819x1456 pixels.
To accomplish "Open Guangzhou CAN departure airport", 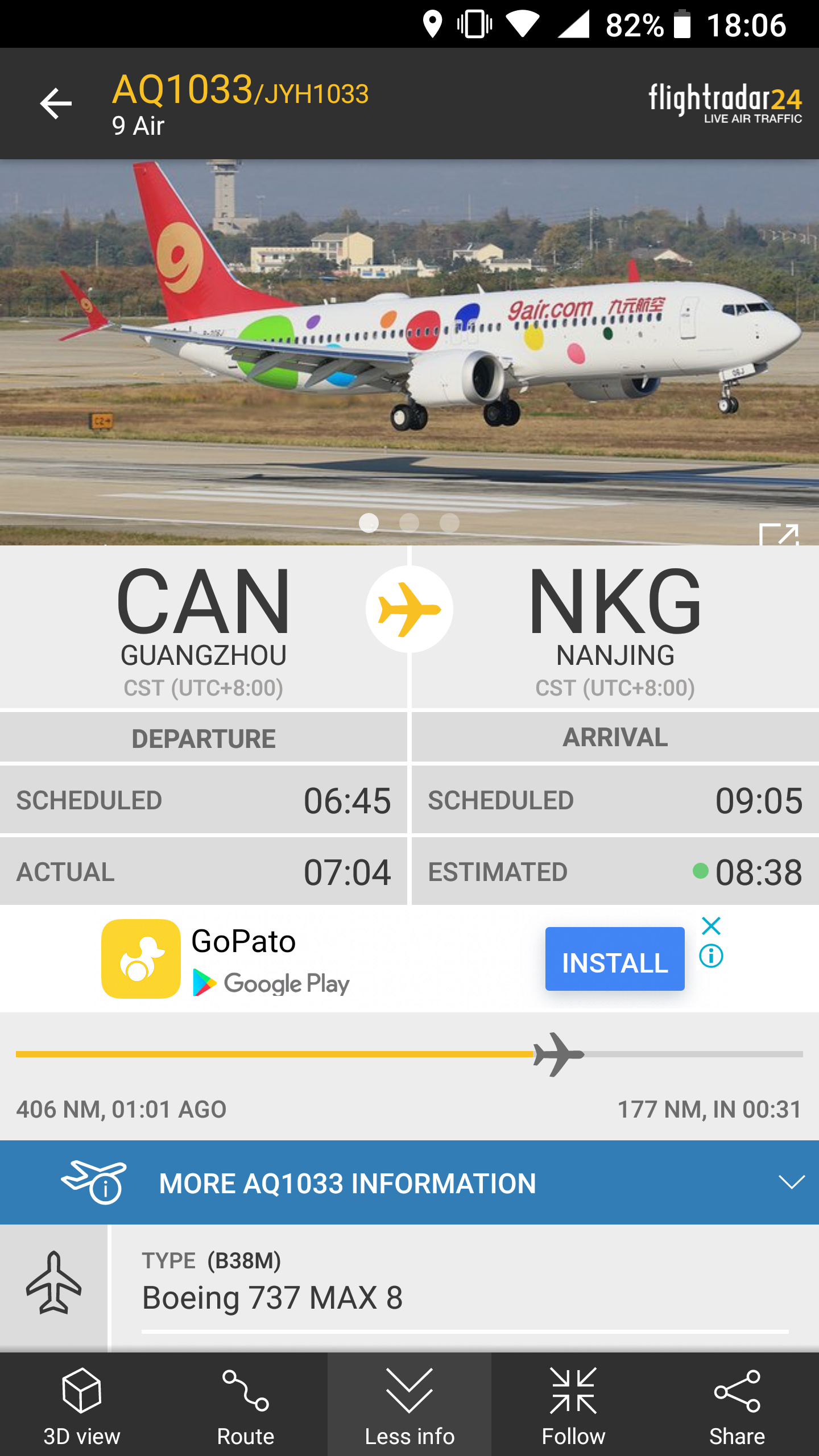I will click(x=203, y=626).
